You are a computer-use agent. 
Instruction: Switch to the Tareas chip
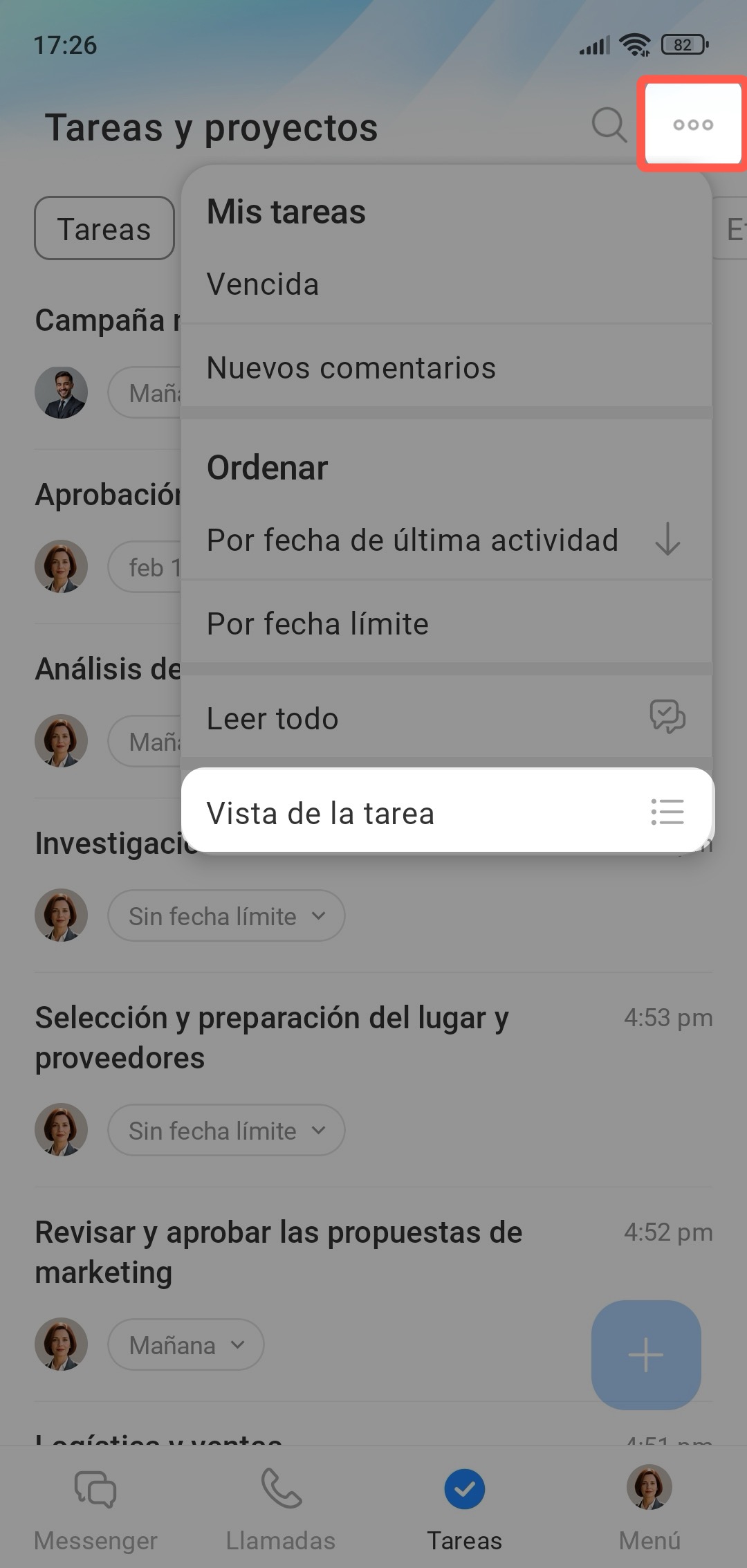(104, 229)
